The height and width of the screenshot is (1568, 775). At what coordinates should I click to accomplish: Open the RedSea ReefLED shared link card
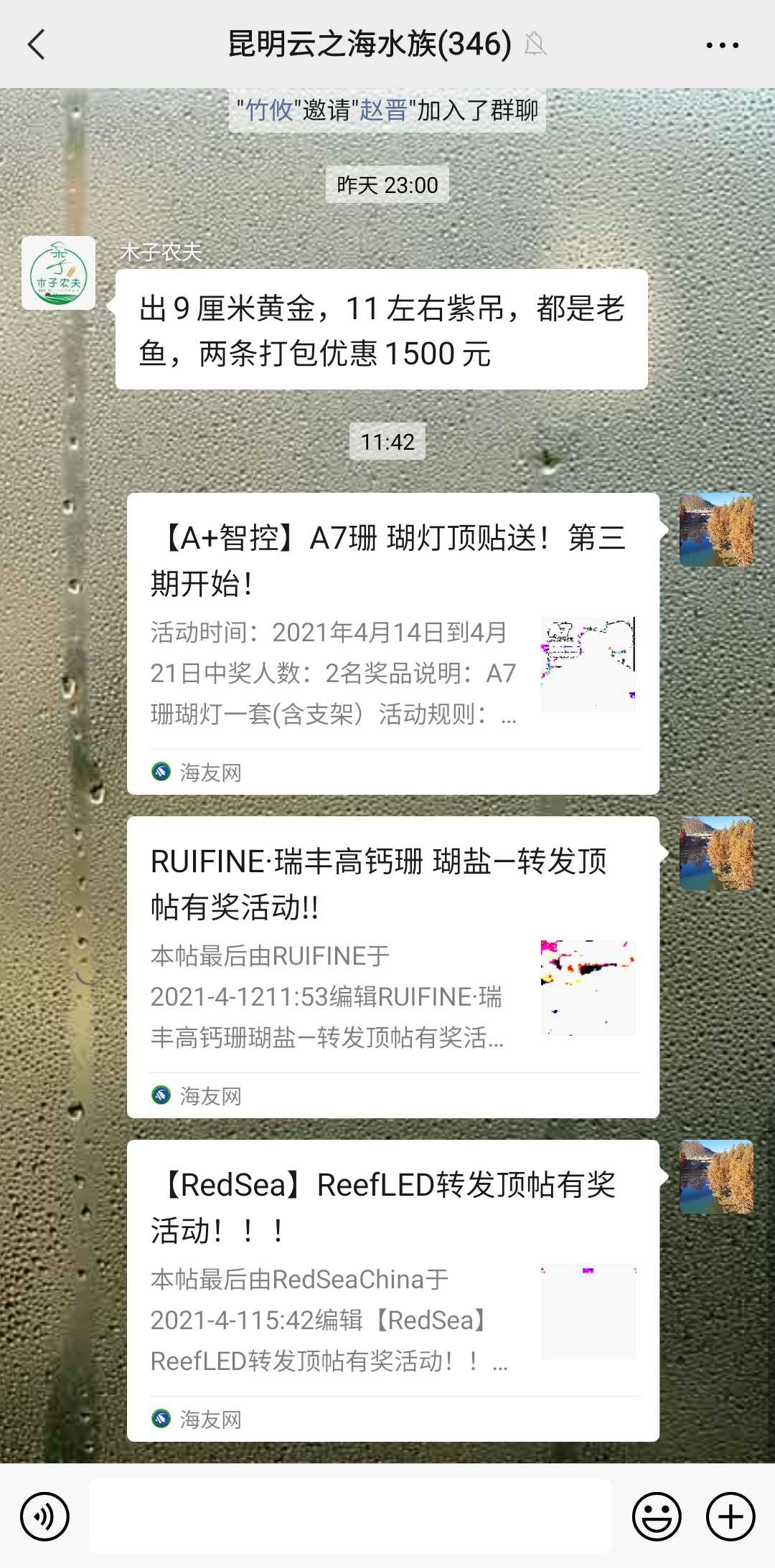coord(393,1290)
